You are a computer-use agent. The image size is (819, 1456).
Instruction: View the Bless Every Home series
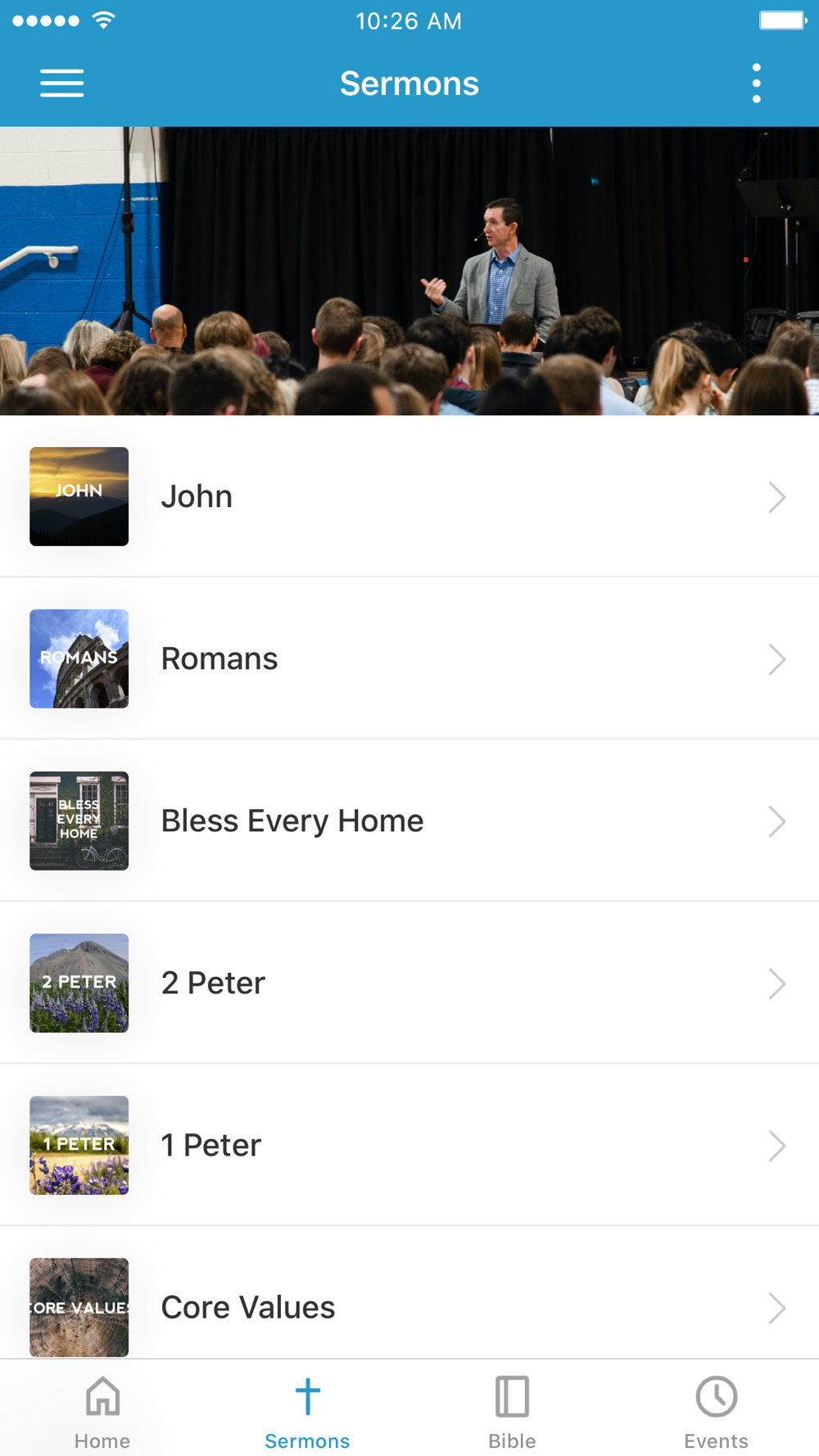point(409,821)
